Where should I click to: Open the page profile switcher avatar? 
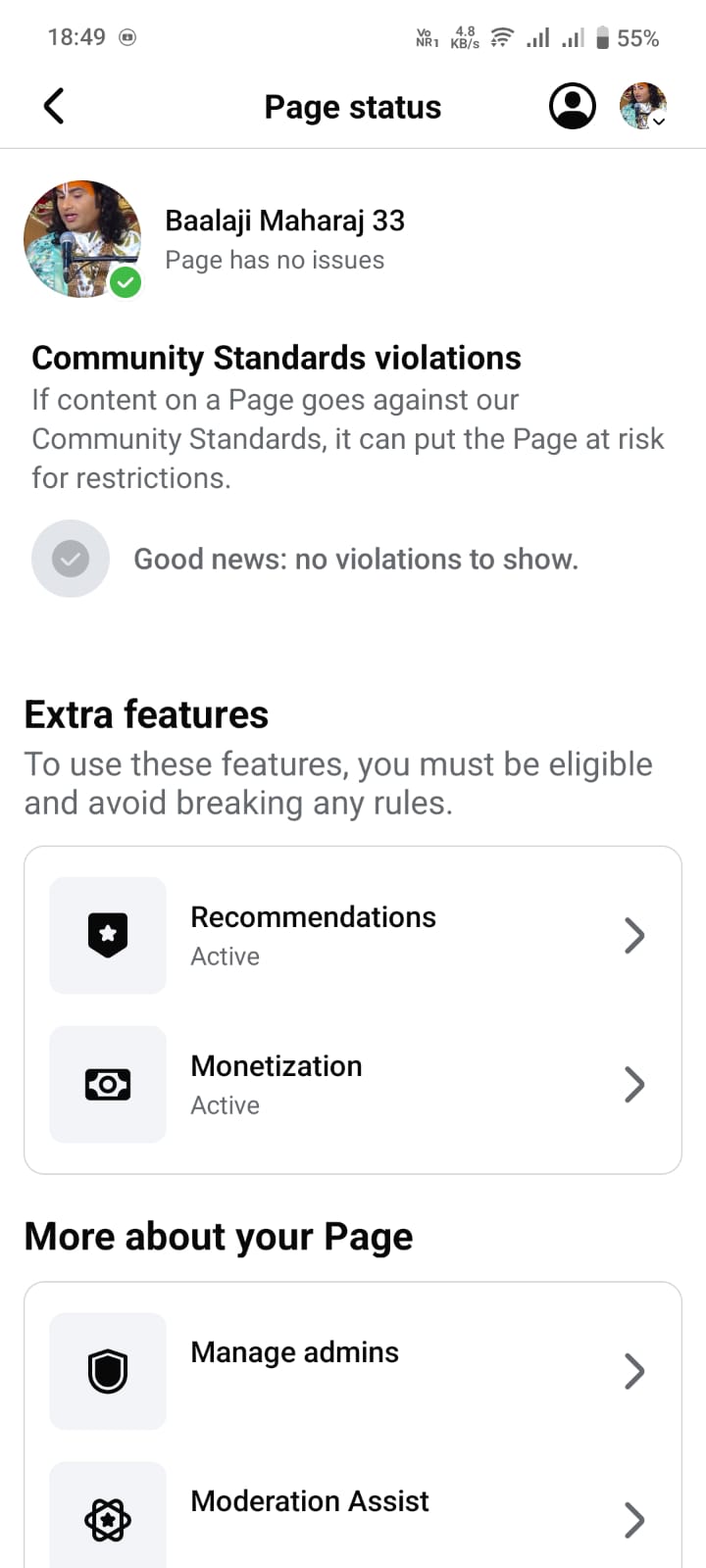pyautogui.click(x=643, y=106)
